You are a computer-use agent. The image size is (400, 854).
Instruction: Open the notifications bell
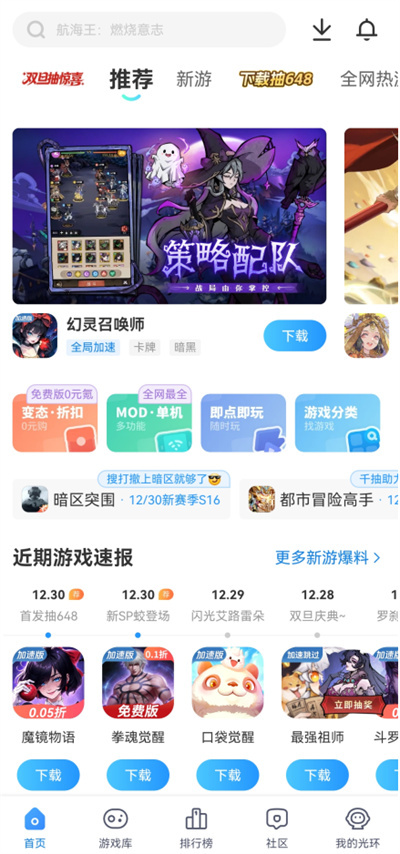367,29
